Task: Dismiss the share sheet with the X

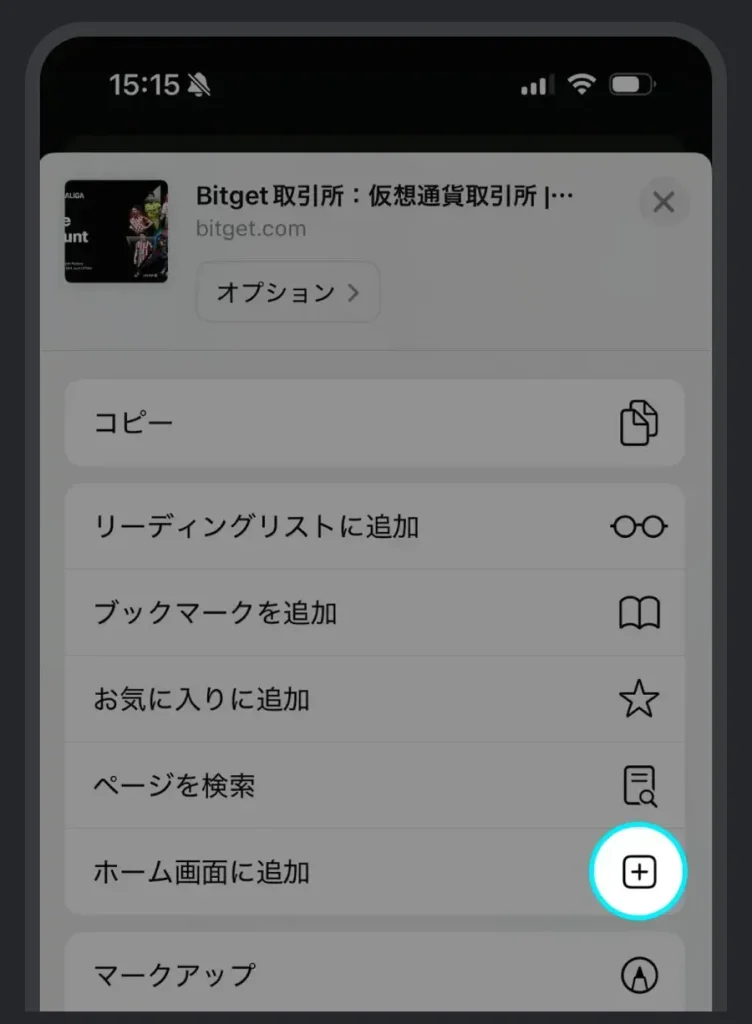Action: click(x=663, y=202)
